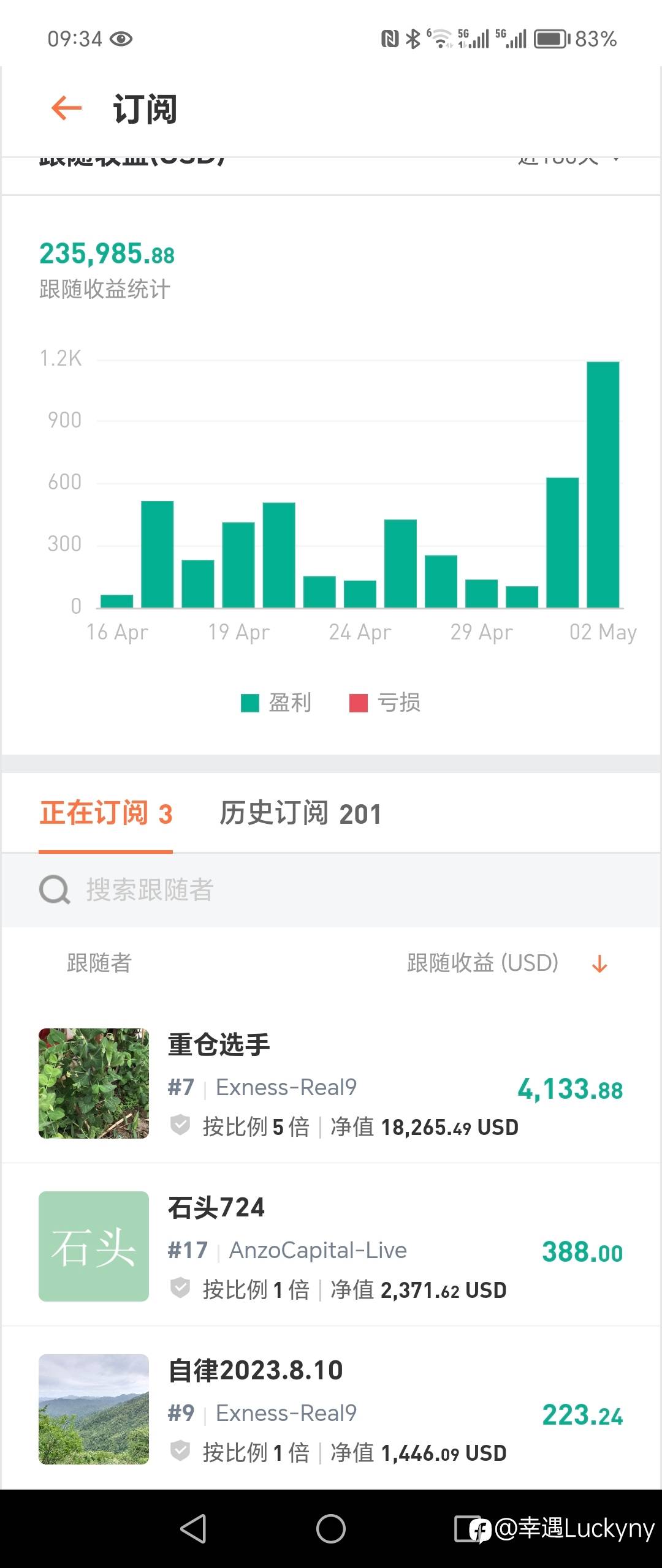
Task: Tap the eye icon in the status bar
Action: coord(120,39)
